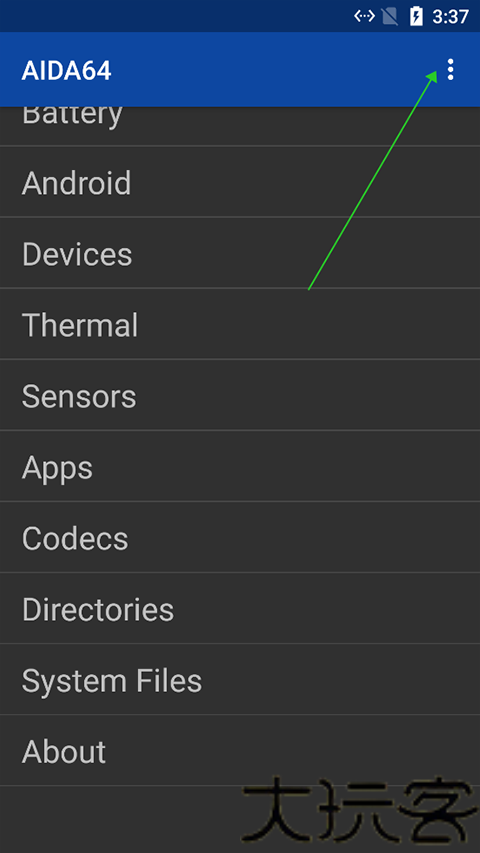This screenshot has height=853, width=480.
Task: Open the About page
Action: [x=240, y=751]
